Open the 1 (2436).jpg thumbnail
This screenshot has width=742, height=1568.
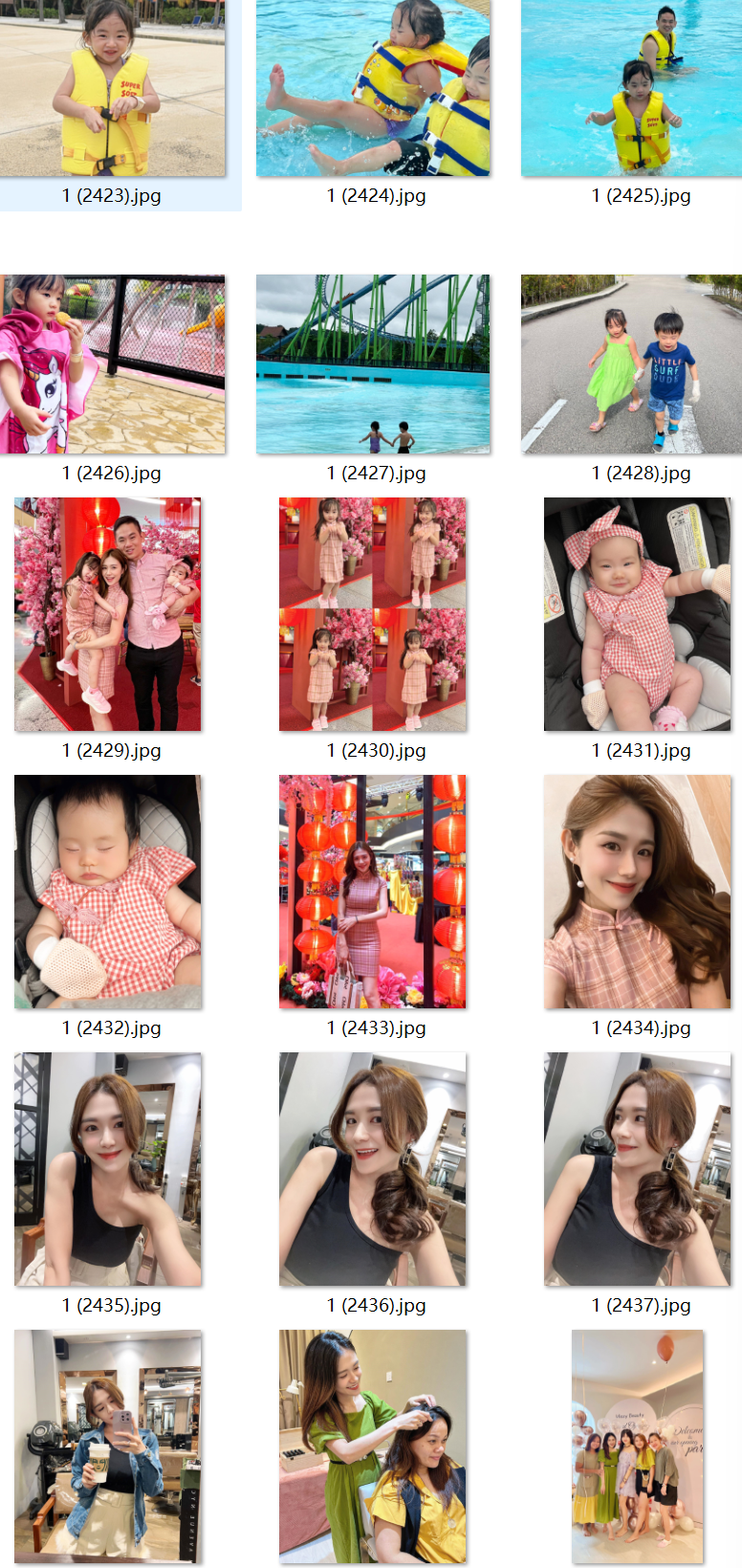click(x=373, y=1169)
